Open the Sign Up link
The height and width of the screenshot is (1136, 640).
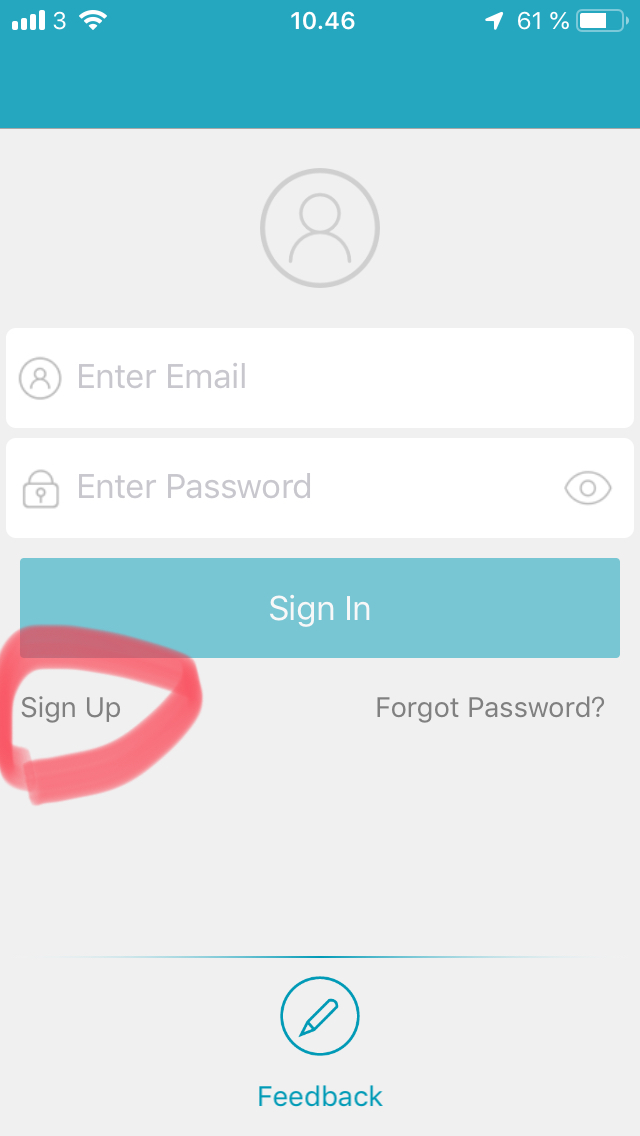(71, 708)
